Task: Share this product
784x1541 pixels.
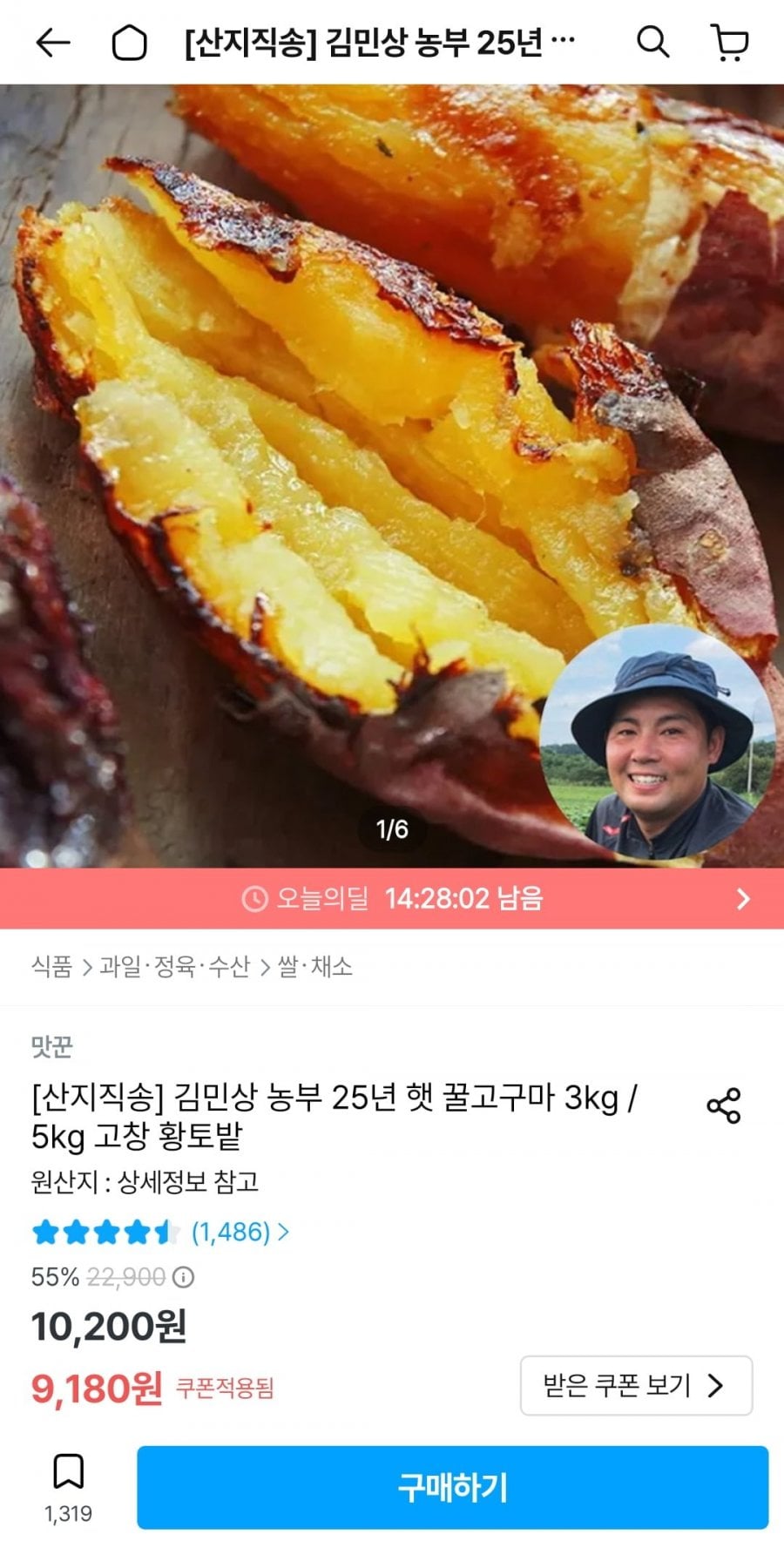Action: pyautogui.click(x=723, y=1105)
